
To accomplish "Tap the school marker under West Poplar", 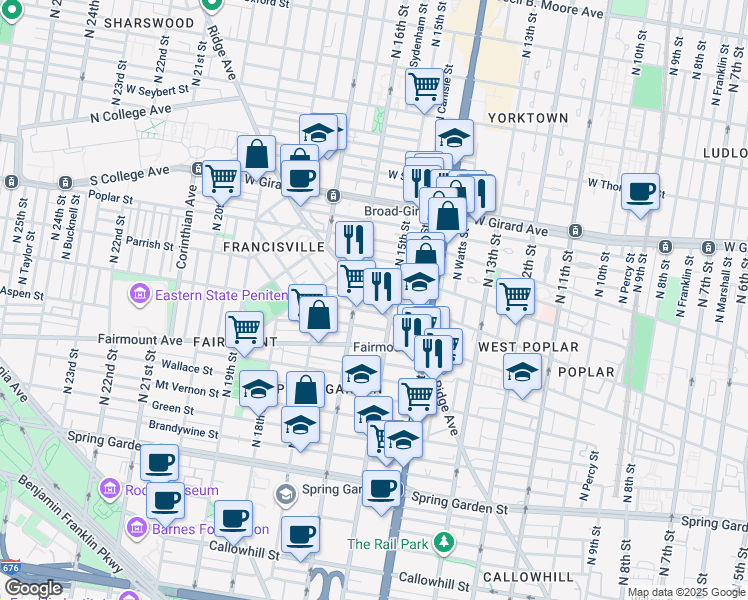I will click(522, 372).
